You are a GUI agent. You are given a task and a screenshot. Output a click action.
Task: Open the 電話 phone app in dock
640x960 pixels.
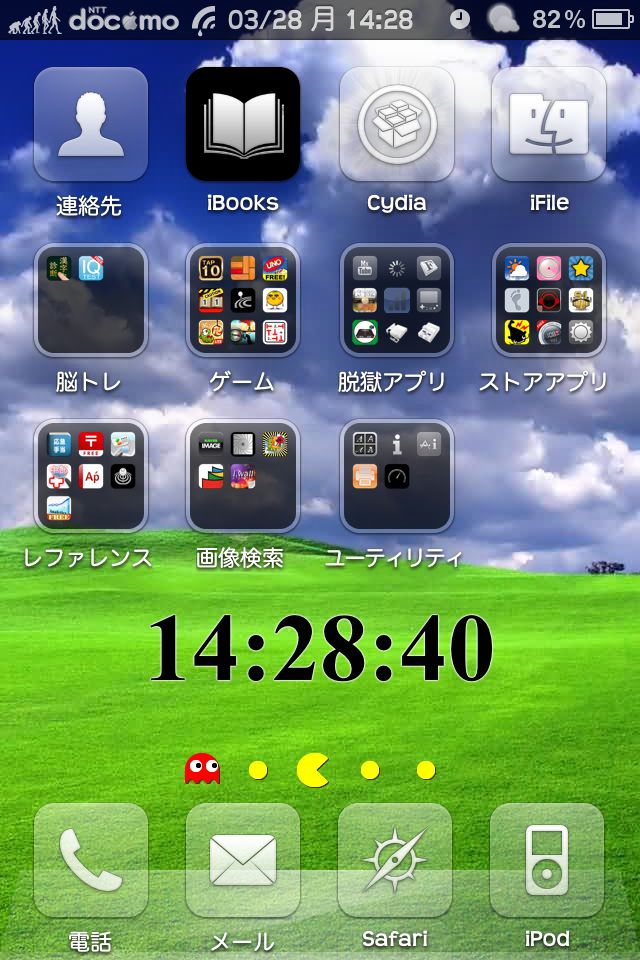90,860
